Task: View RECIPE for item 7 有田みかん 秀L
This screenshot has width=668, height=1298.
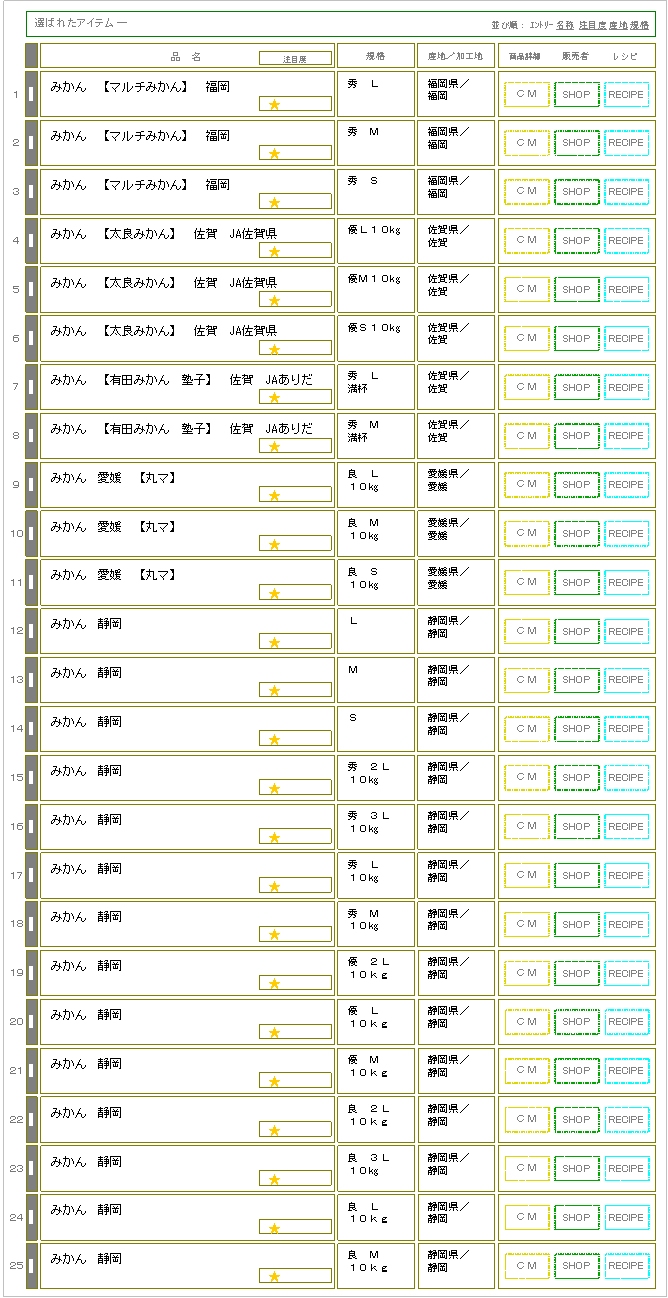Action: click(x=627, y=387)
